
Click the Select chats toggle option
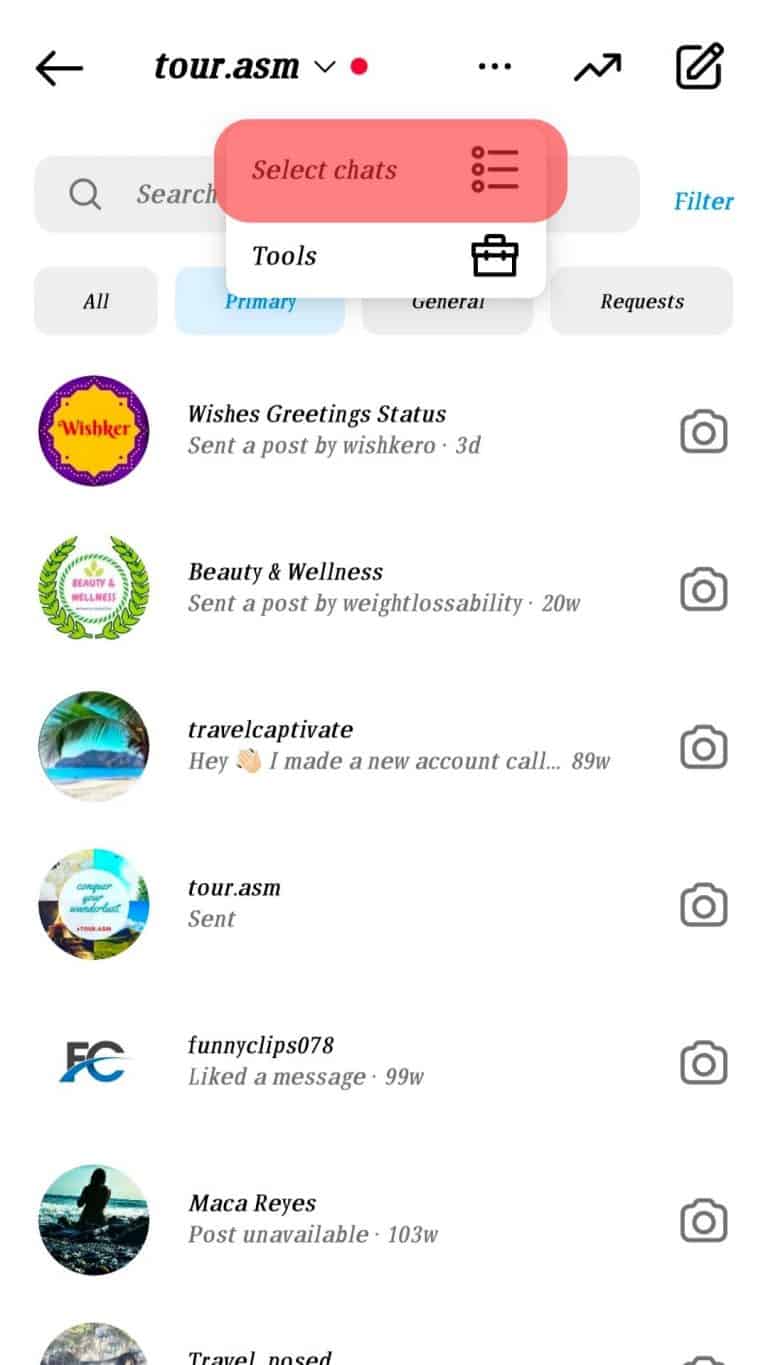pos(390,170)
